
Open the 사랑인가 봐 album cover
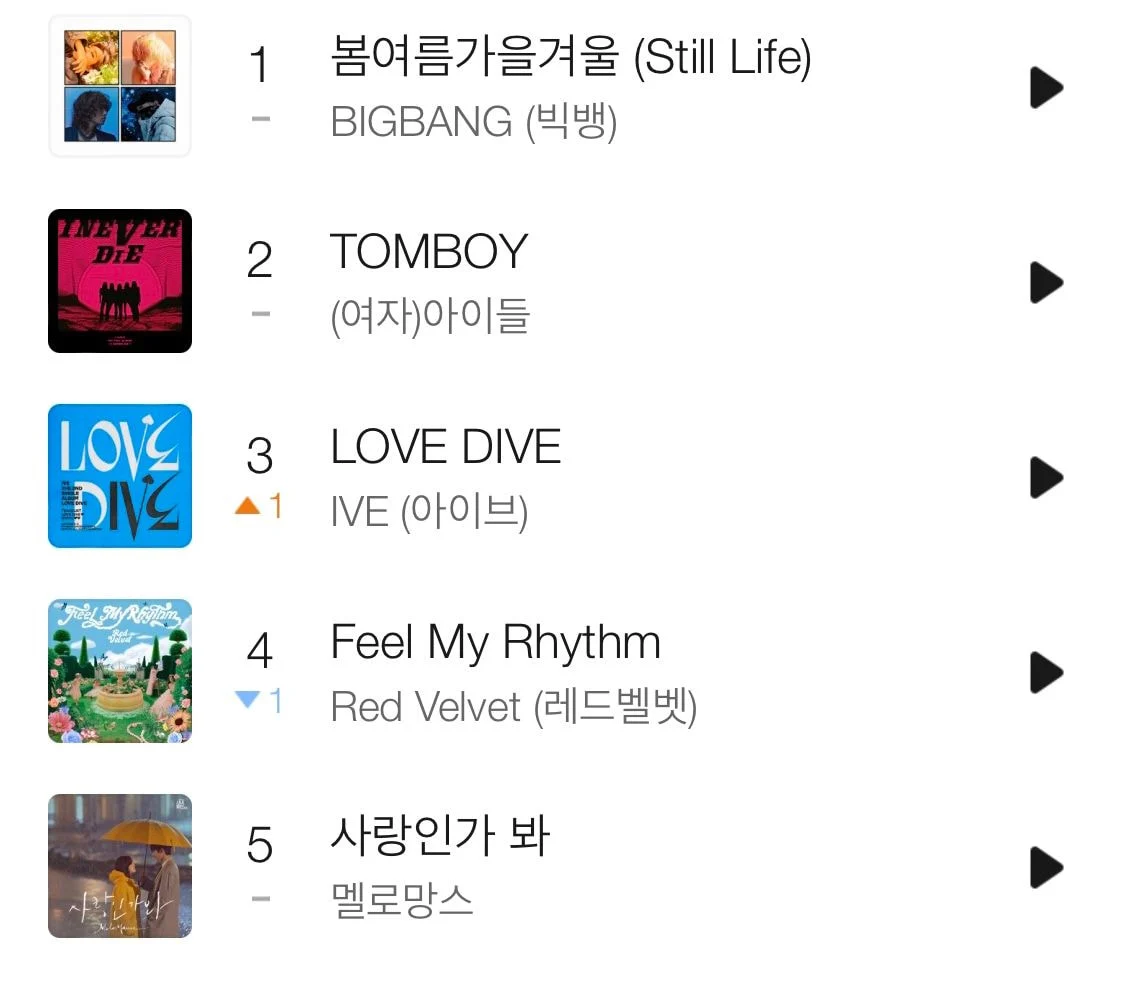120,866
